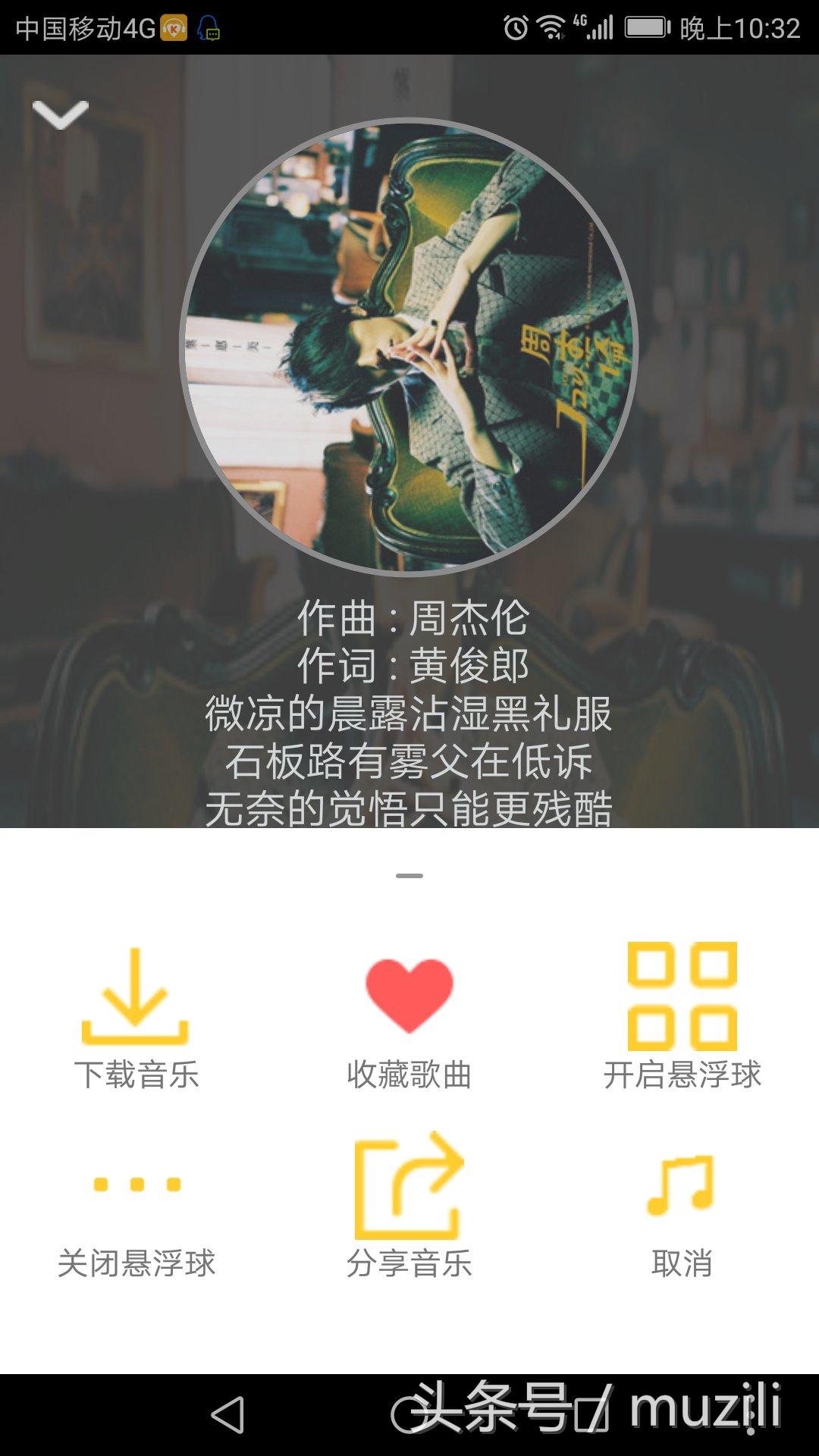The image size is (819, 1456).
Task: Tap the bottom sheet drag handle
Action: 409,876
